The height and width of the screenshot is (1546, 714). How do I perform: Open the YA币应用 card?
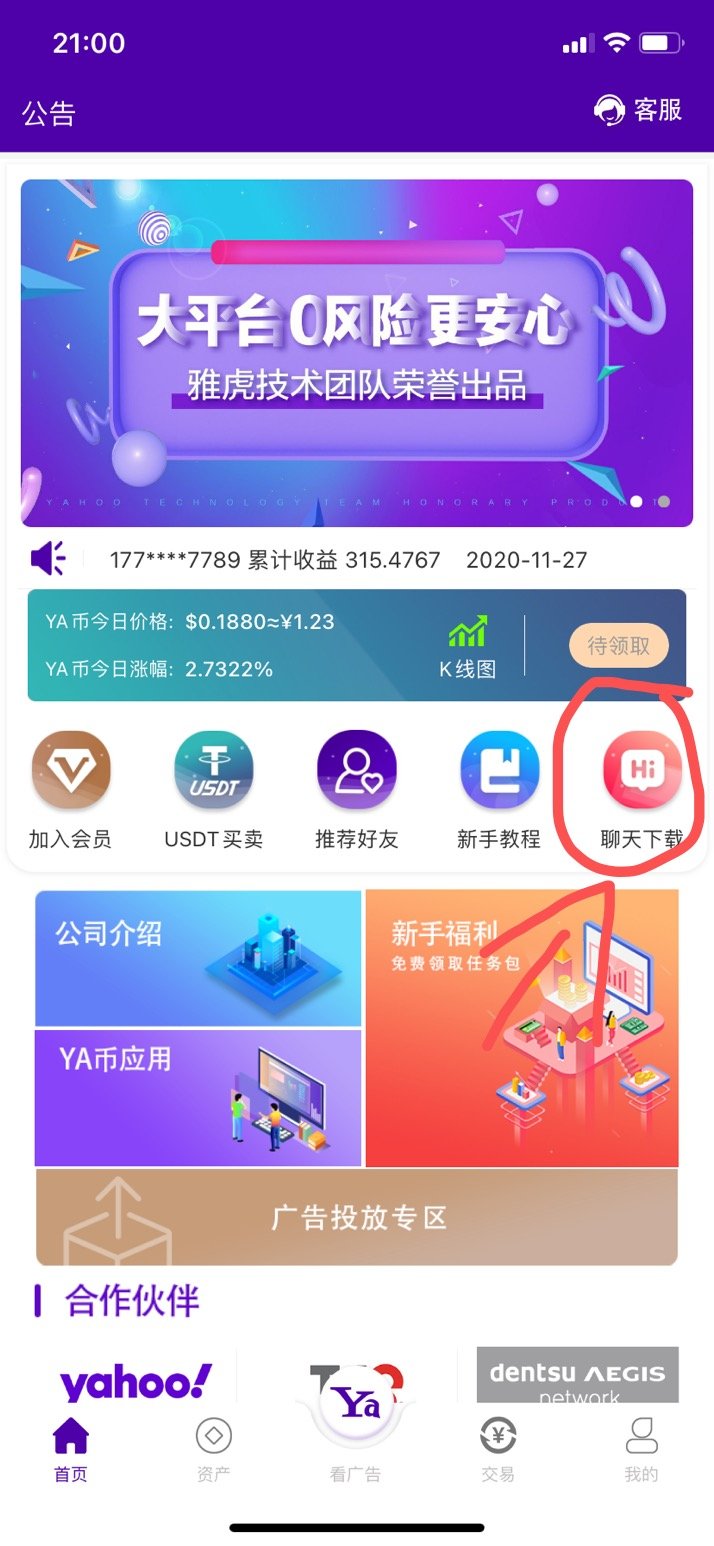(x=198, y=1097)
